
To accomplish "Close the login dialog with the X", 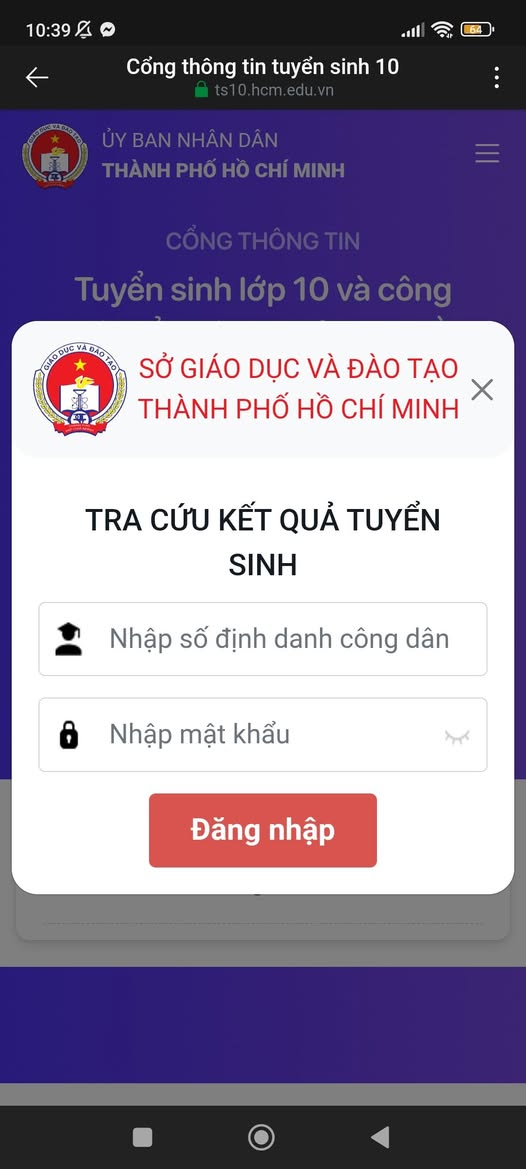I will (x=482, y=389).
